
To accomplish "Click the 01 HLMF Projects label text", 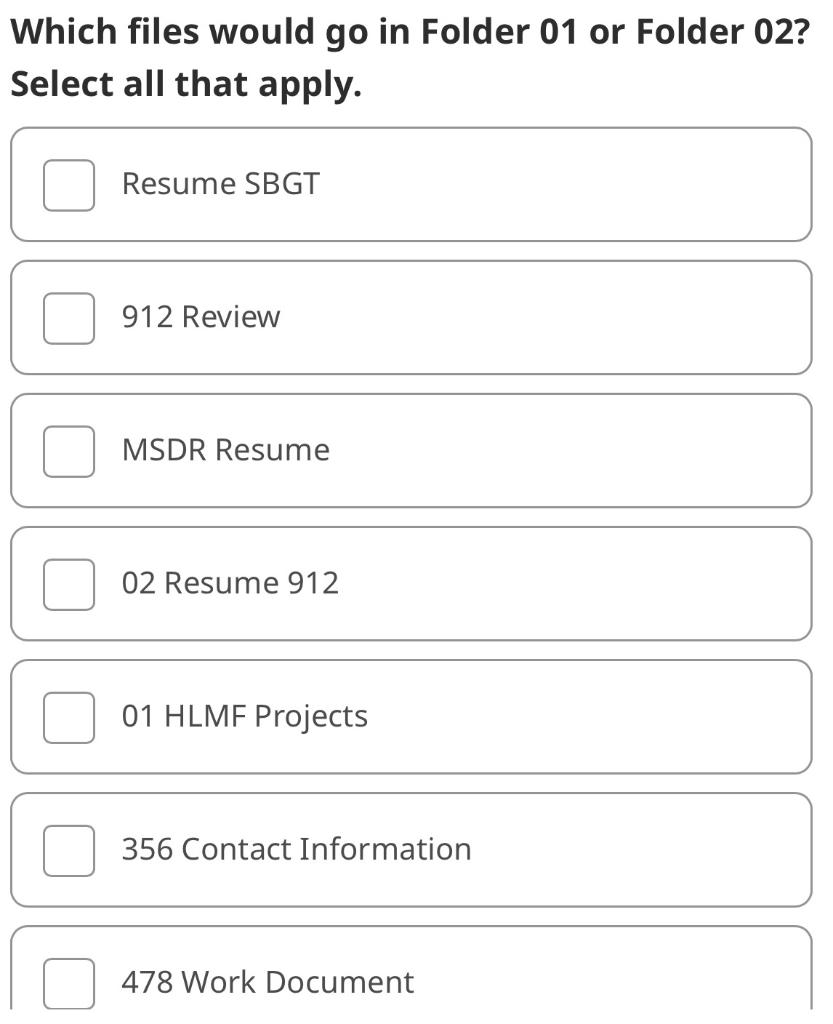I will [x=244, y=716].
